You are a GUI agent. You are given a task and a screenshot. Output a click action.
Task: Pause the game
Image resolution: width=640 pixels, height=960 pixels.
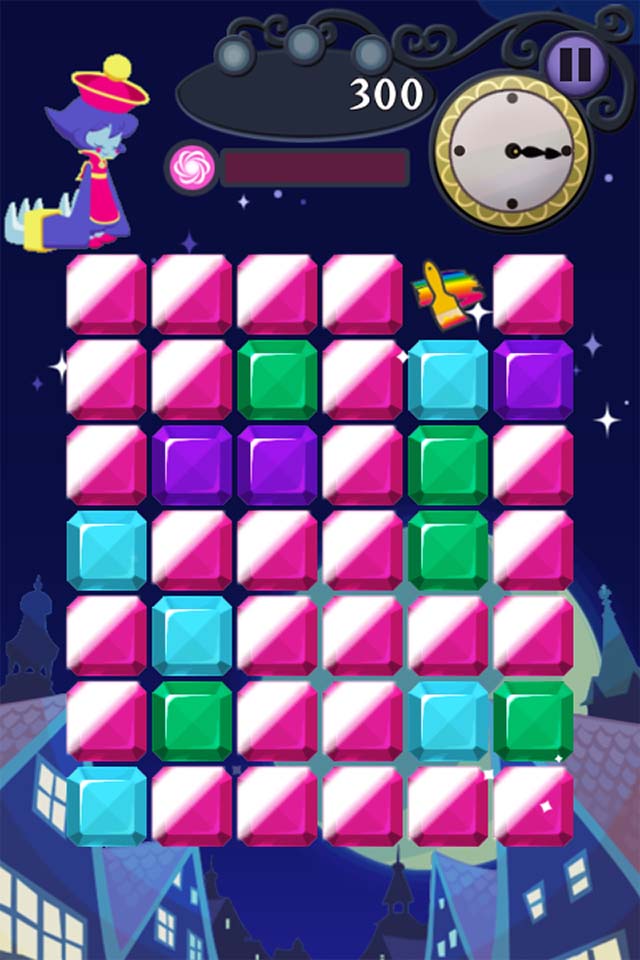click(x=575, y=64)
